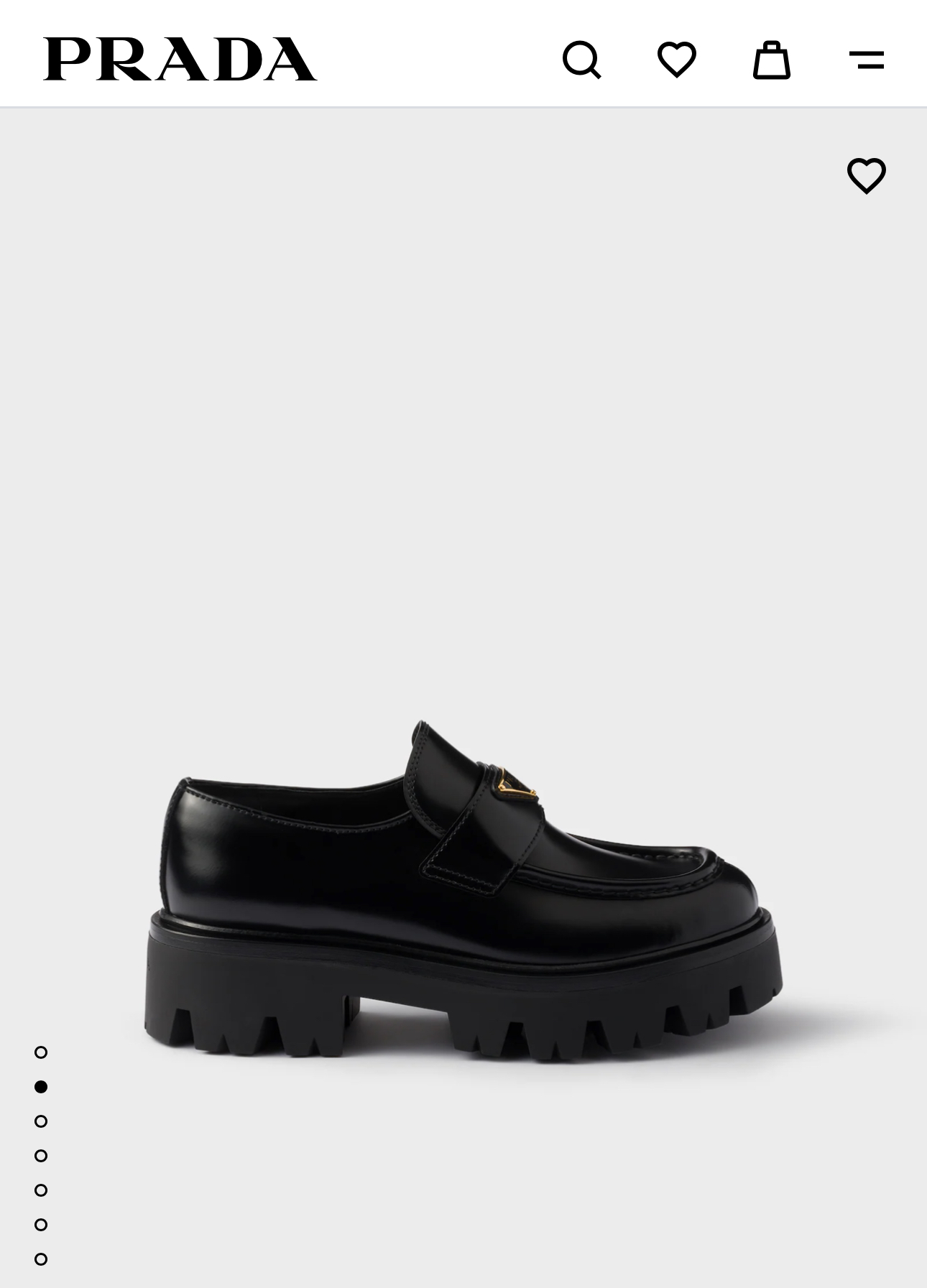Open the hamburger menu
The width and height of the screenshot is (927, 1288).
coord(866,60)
